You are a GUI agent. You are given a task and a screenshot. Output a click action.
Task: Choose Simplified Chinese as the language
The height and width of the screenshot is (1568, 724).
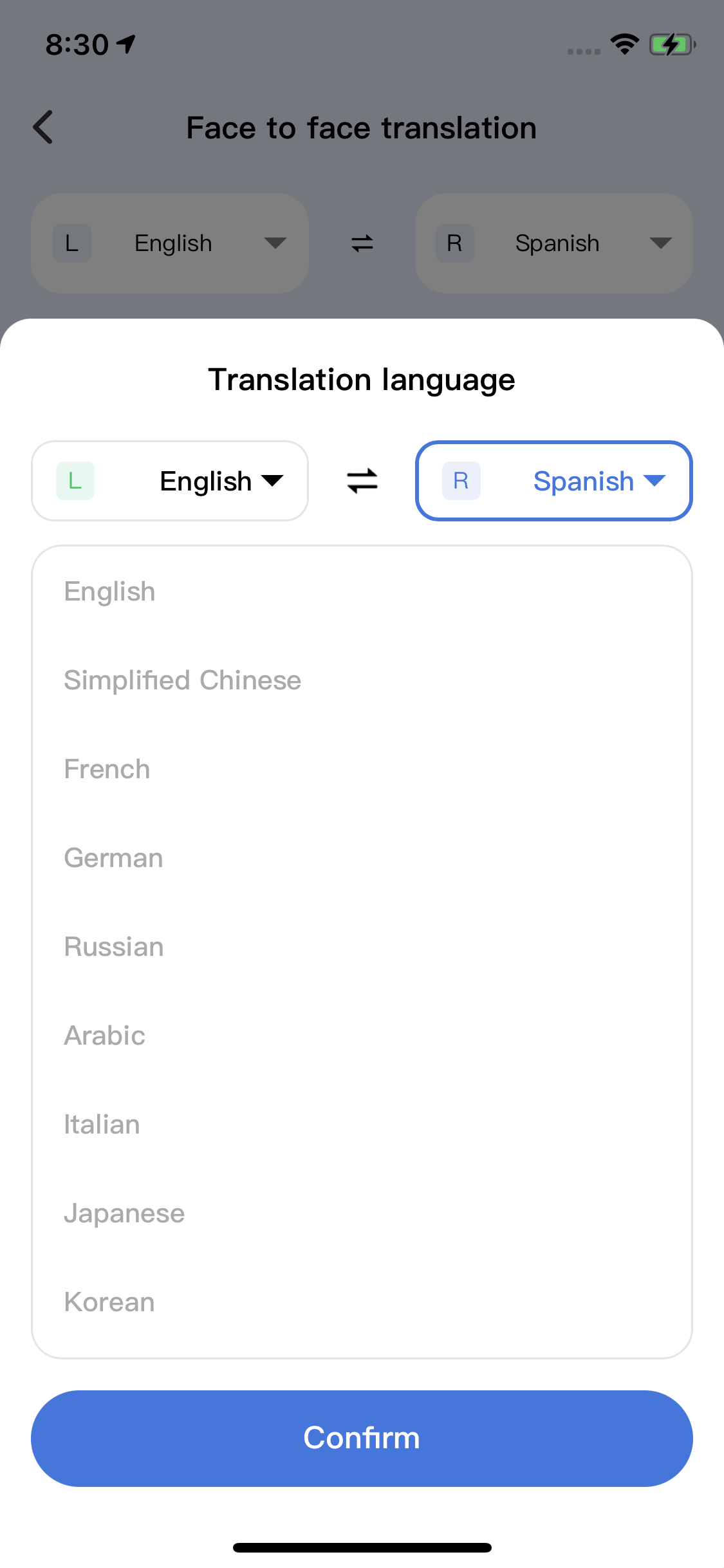(x=362, y=680)
